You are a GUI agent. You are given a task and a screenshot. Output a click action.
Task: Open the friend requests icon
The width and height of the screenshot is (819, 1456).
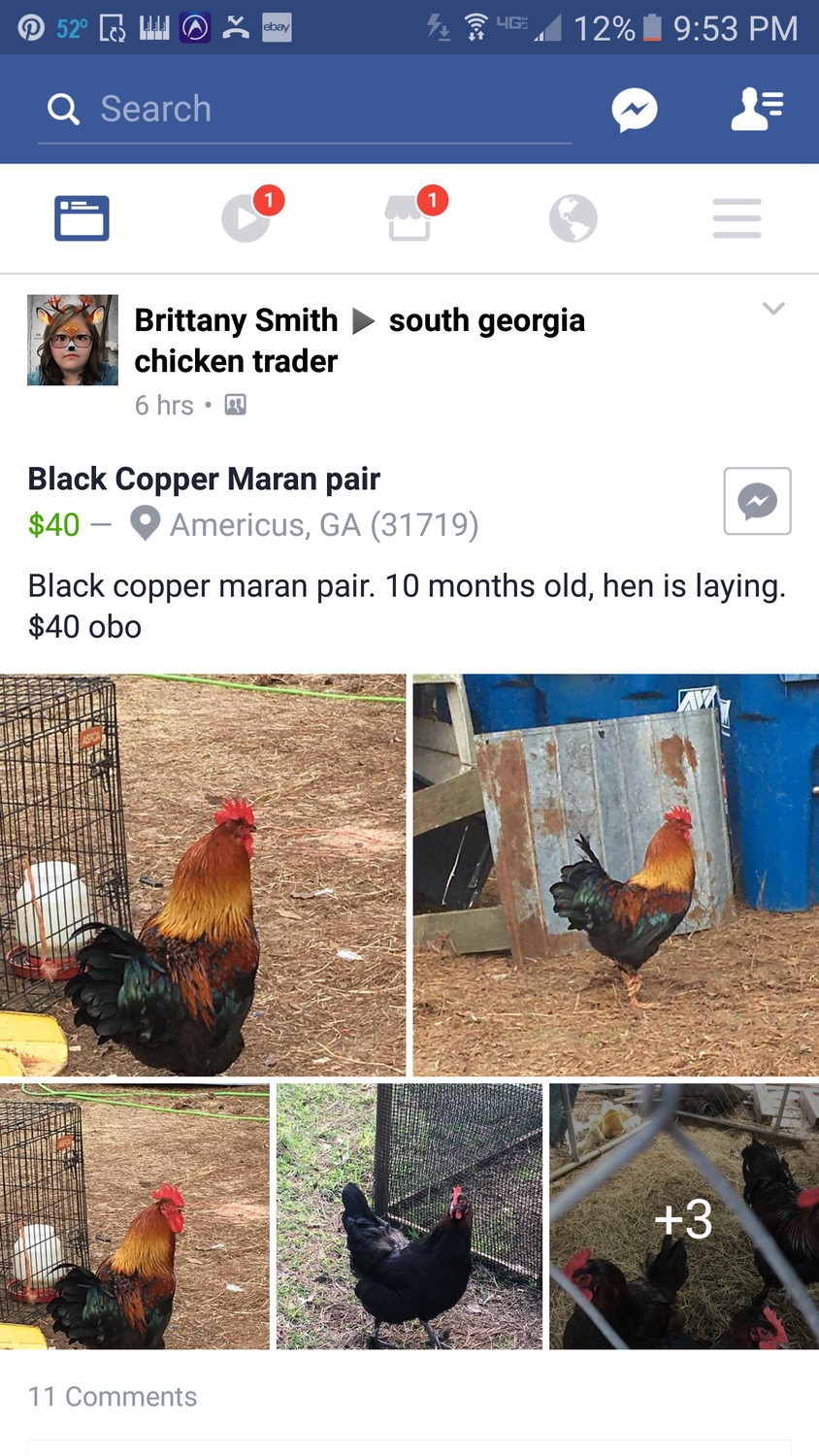[x=757, y=109]
